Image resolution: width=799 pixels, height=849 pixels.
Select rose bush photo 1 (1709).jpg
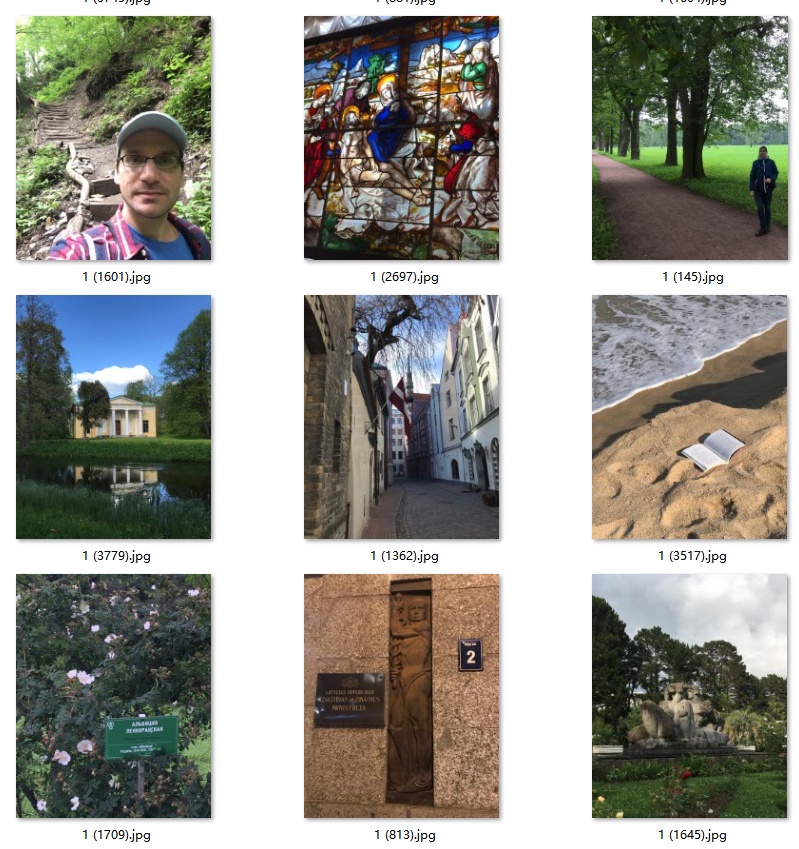[x=113, y=696]
